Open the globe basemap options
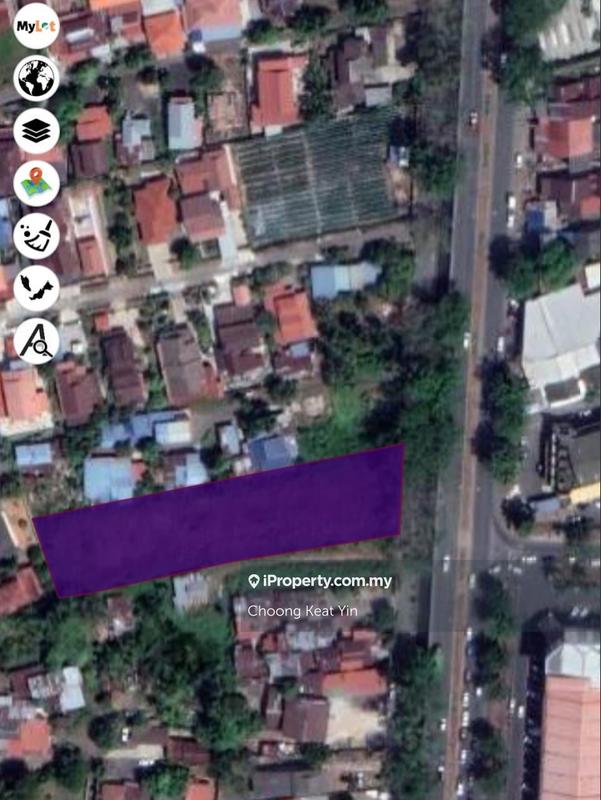Screen dimensions: 601x800 pyautogui.click(x=37, y=78)
